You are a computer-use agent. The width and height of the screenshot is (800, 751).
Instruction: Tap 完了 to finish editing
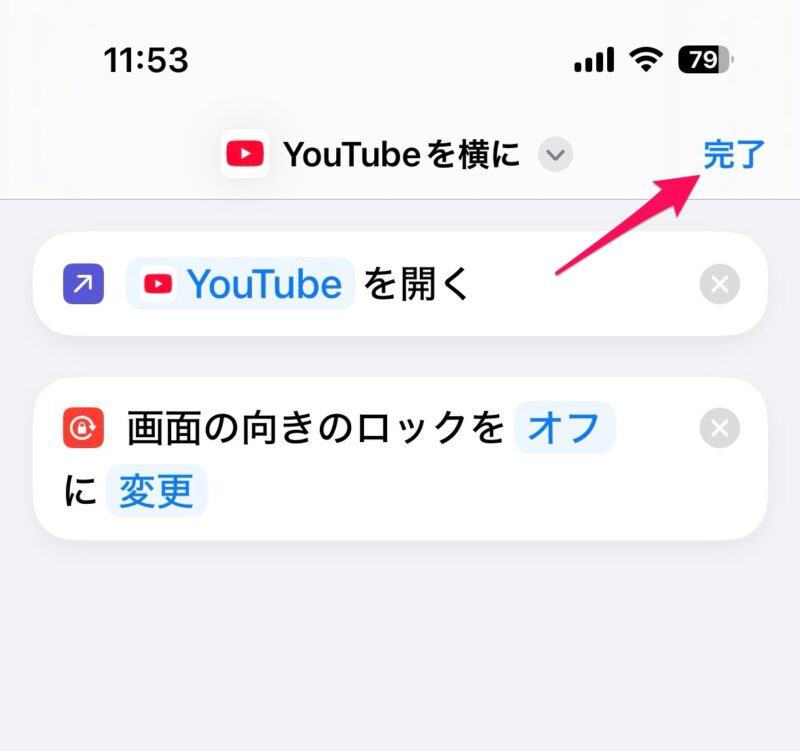[733, 155]
